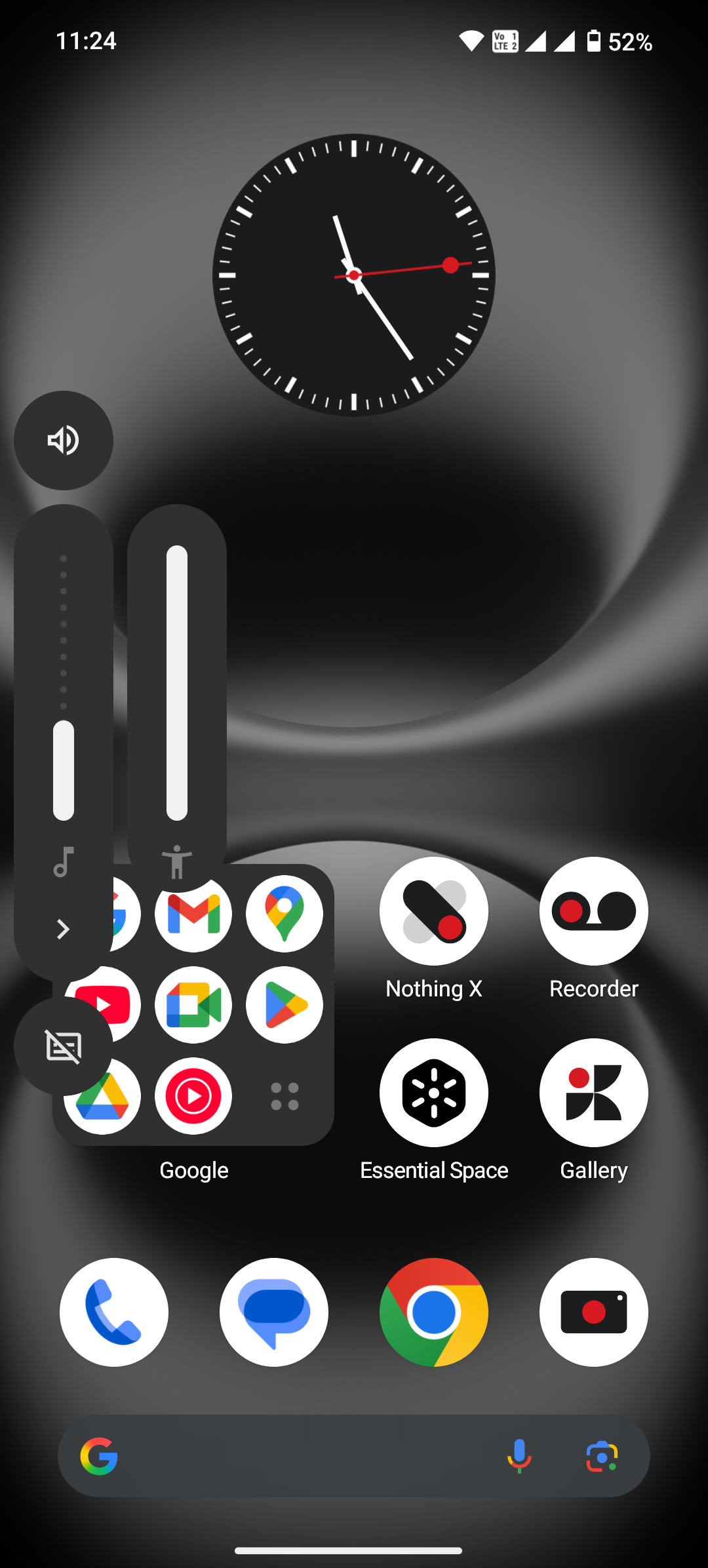Expand the Google folder's four-dot button

285,1095
